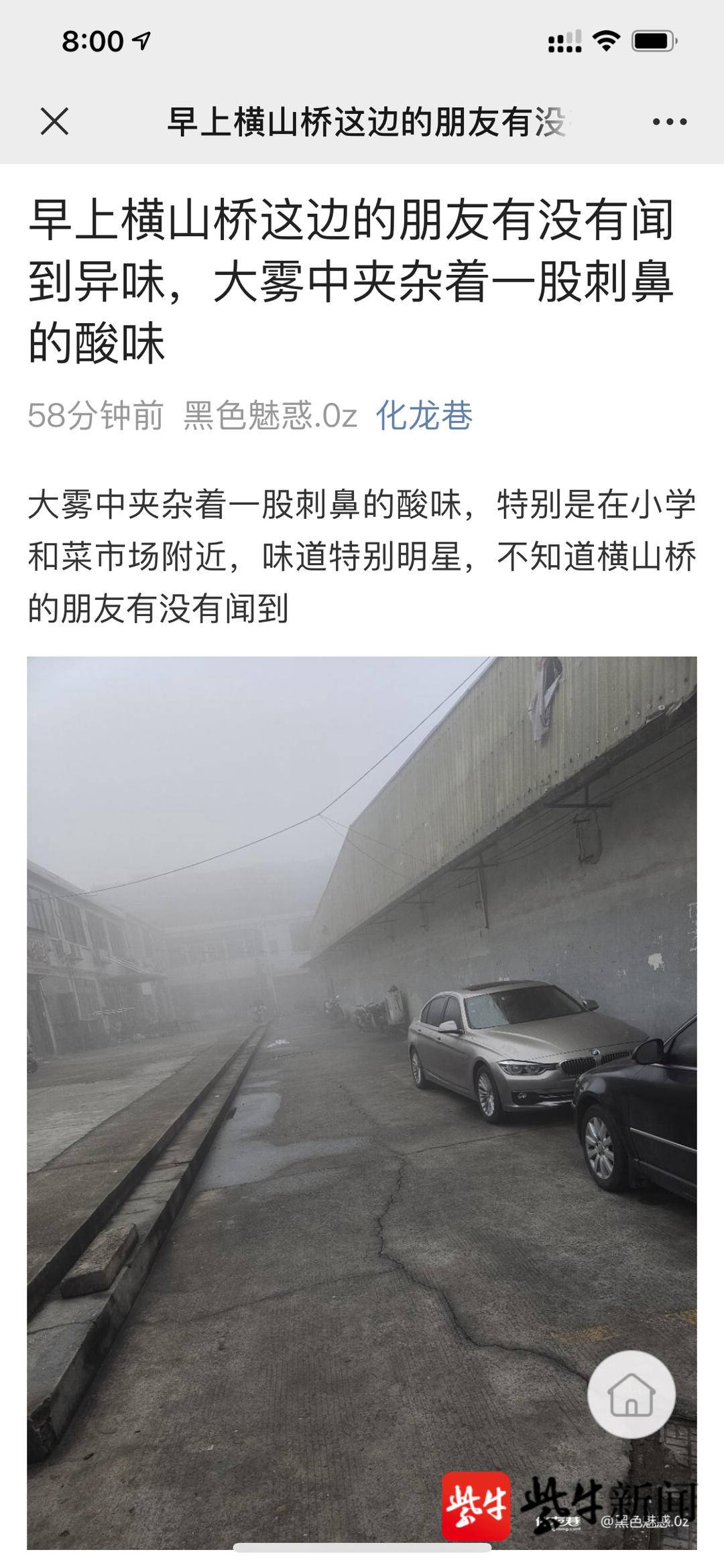Tap the floating home button

[631, 1394]
